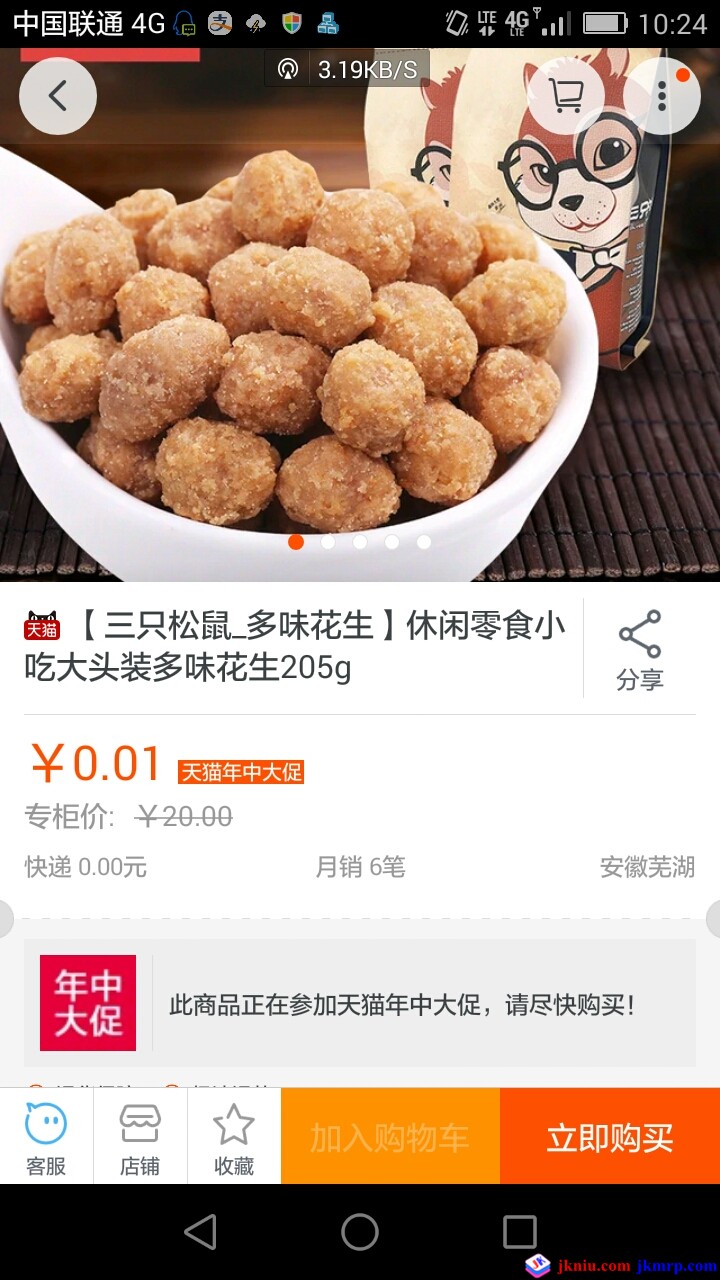This screenshot has height=1280, width=720.
Task: Open the three-dot overflow menu
Action: [x=661, y=96]
